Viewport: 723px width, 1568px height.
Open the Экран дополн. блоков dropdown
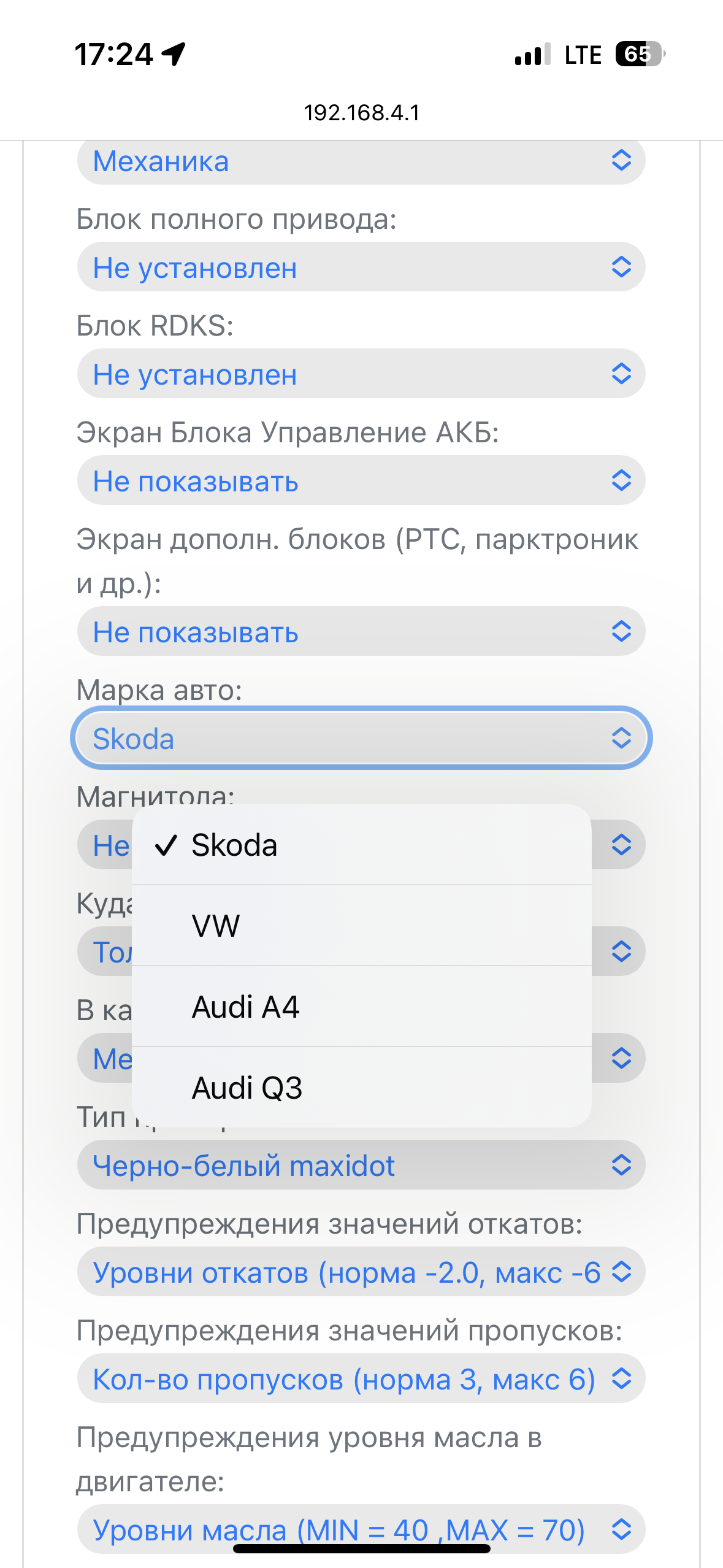(x=361, y=631)
